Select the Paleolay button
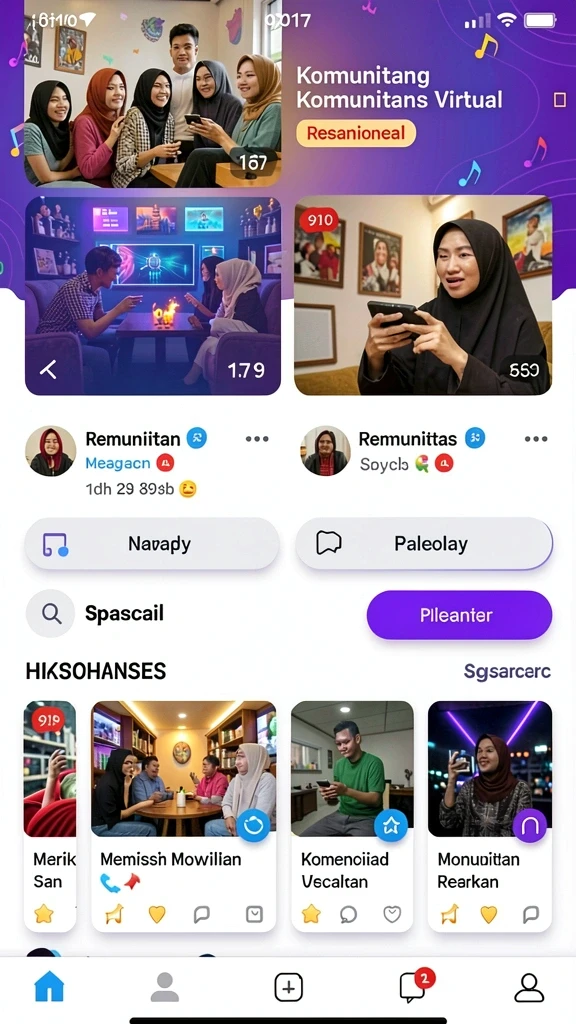Image resolution: width=576 pixels, height=1024 pixels. point(424,543)
